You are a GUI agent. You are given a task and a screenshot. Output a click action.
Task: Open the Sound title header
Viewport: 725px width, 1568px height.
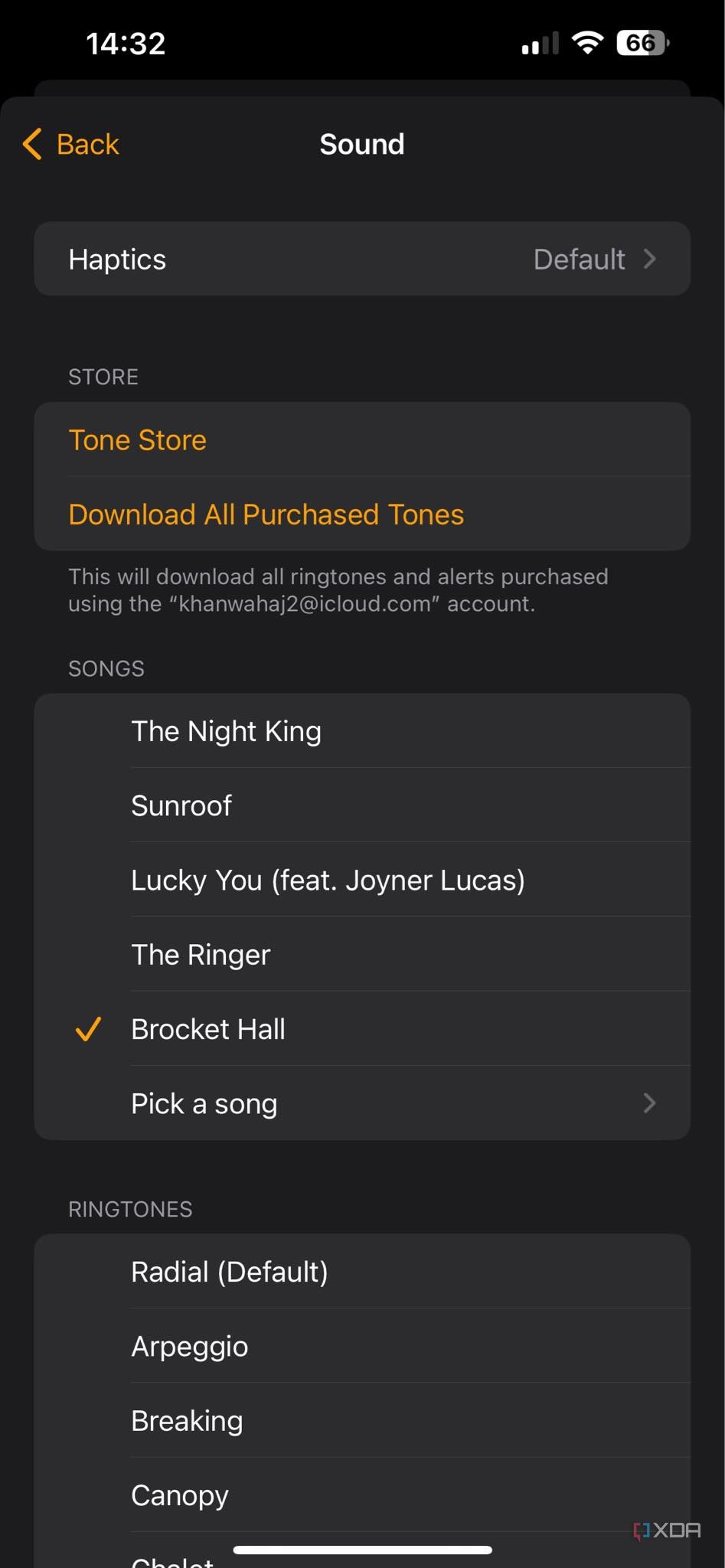coord(362,144)
